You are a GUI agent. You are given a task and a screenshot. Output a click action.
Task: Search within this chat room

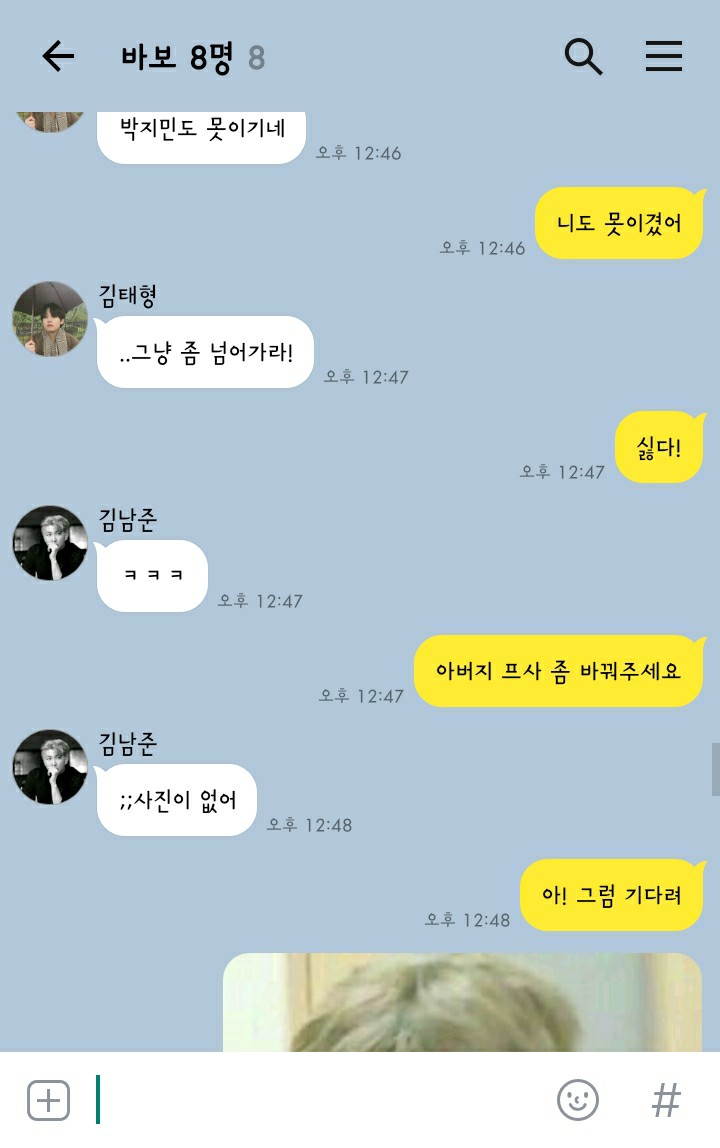tap(583, 57)
